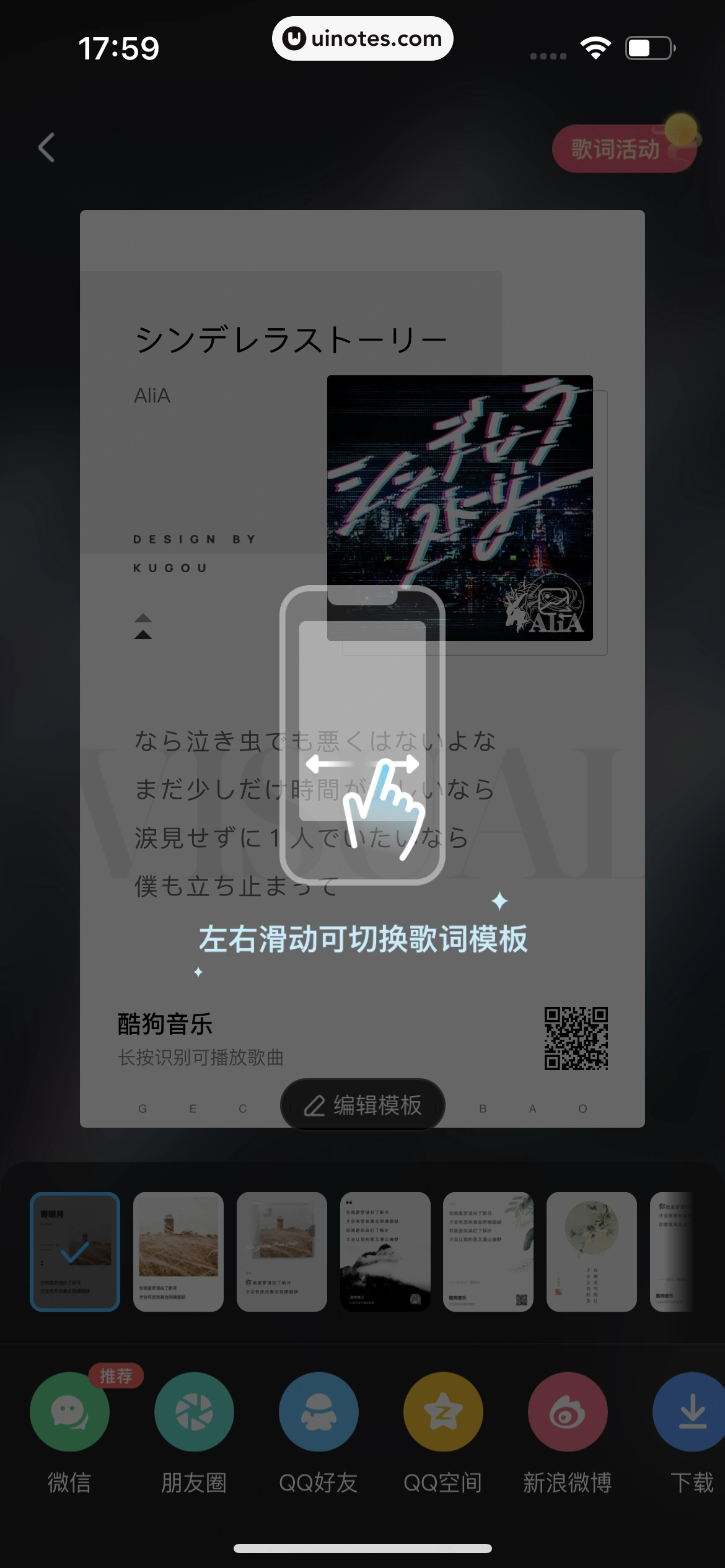Select the second template with desert photo
This screenshot has height=1568, width=725.
pos(178,1252)
